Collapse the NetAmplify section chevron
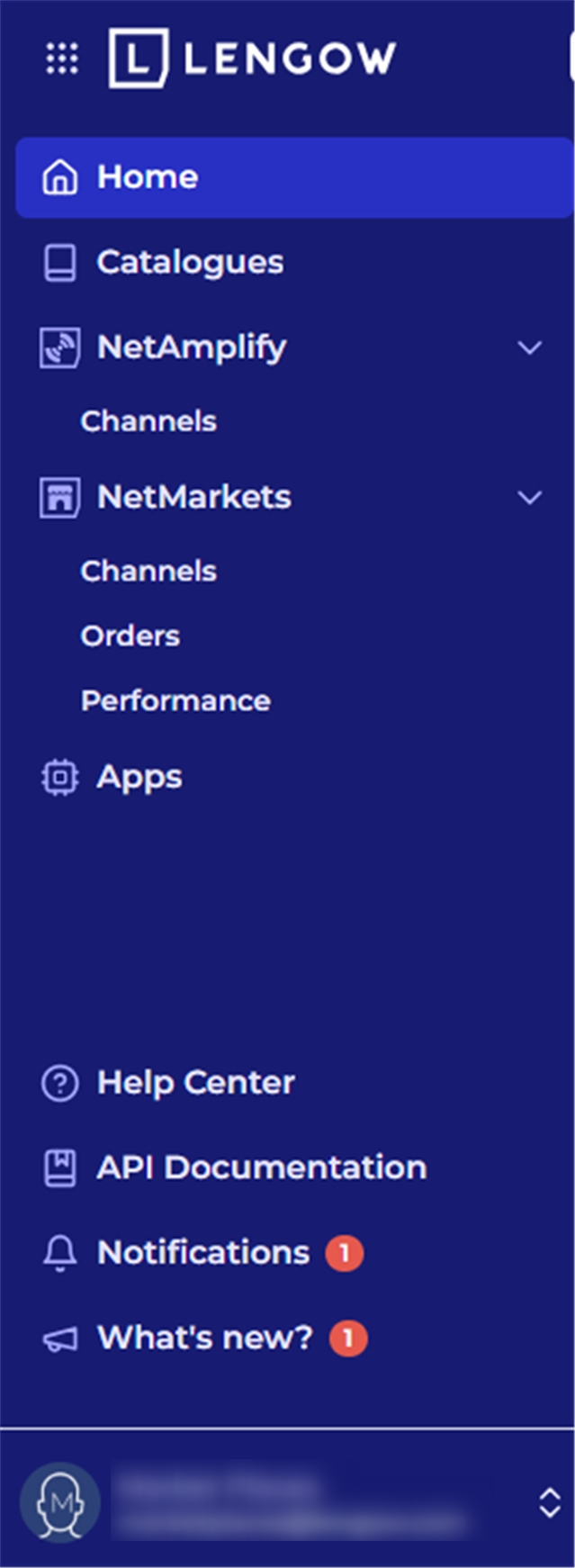This screenshot has width=575, height=1568. click(530, 347)
